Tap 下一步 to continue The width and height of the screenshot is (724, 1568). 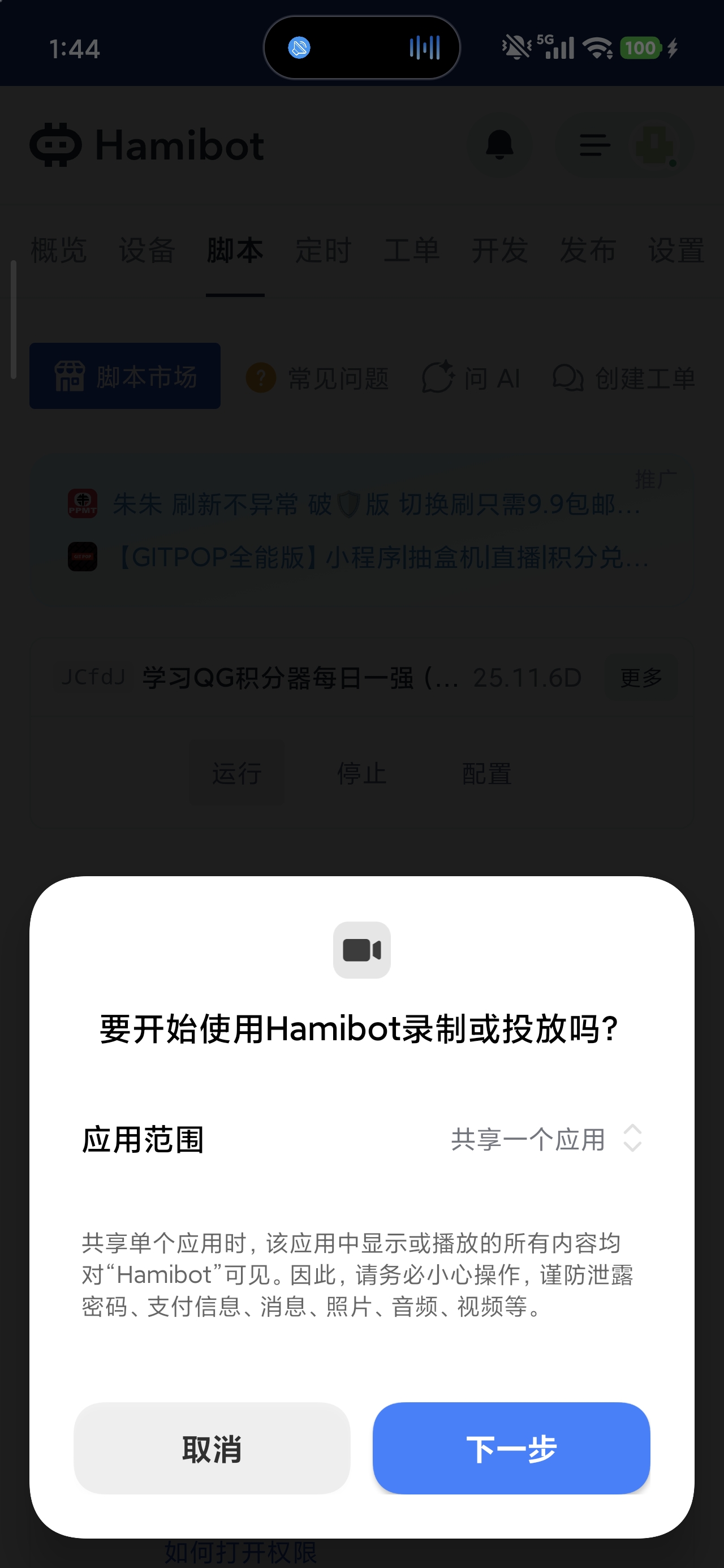click(511, 1448)
